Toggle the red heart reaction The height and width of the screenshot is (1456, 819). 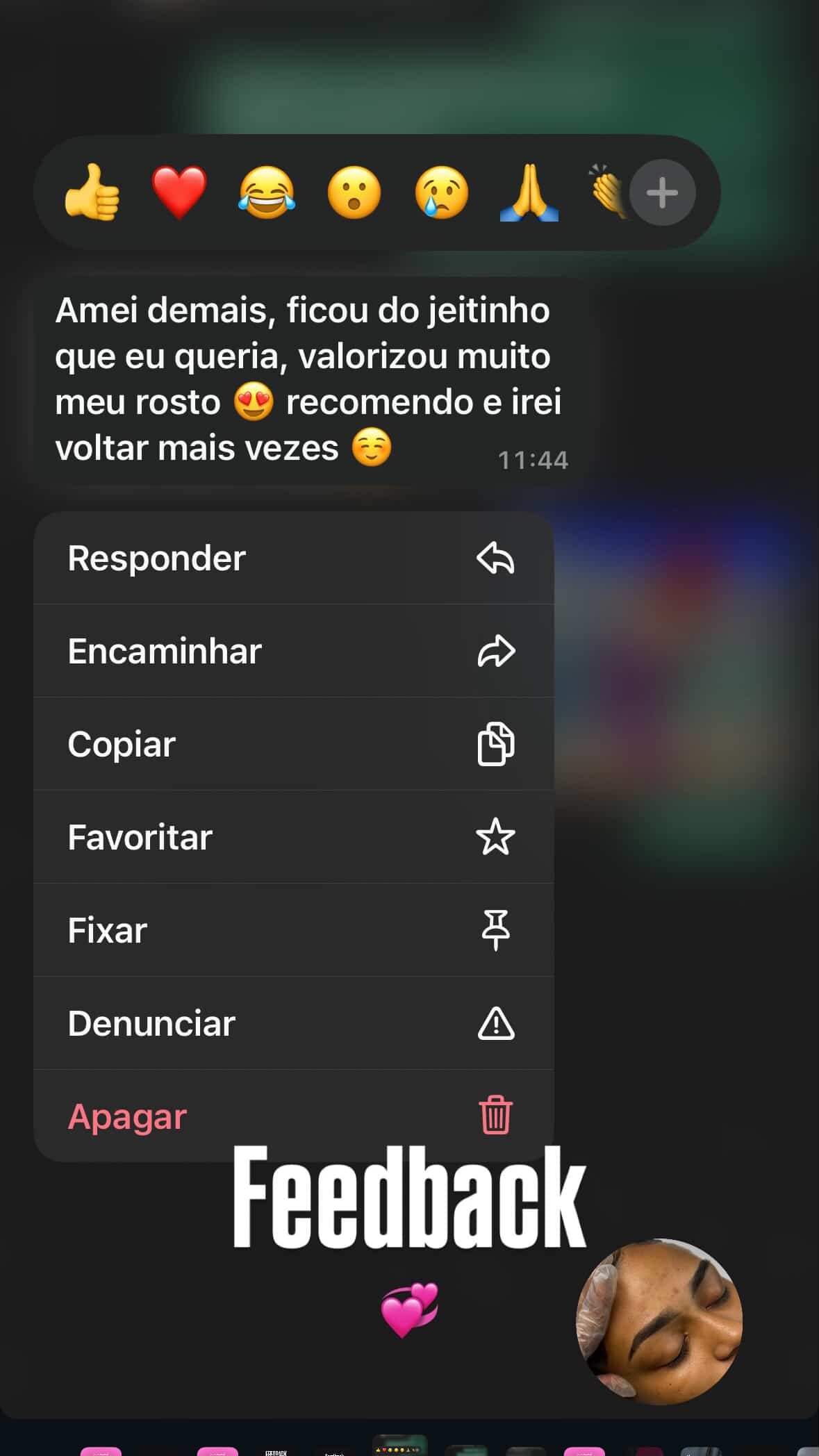182,192
